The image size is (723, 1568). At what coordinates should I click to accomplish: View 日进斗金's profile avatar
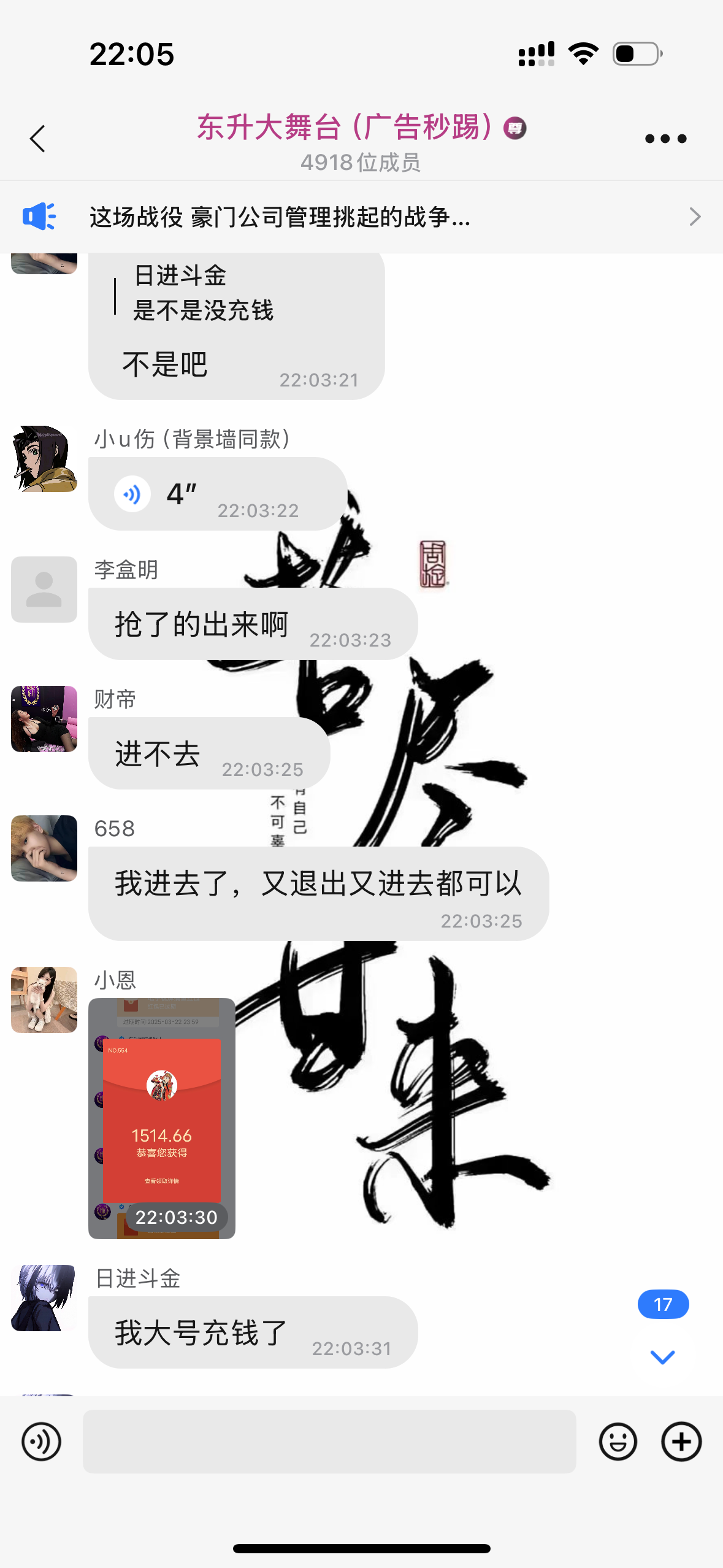(x=44, y=1297)
